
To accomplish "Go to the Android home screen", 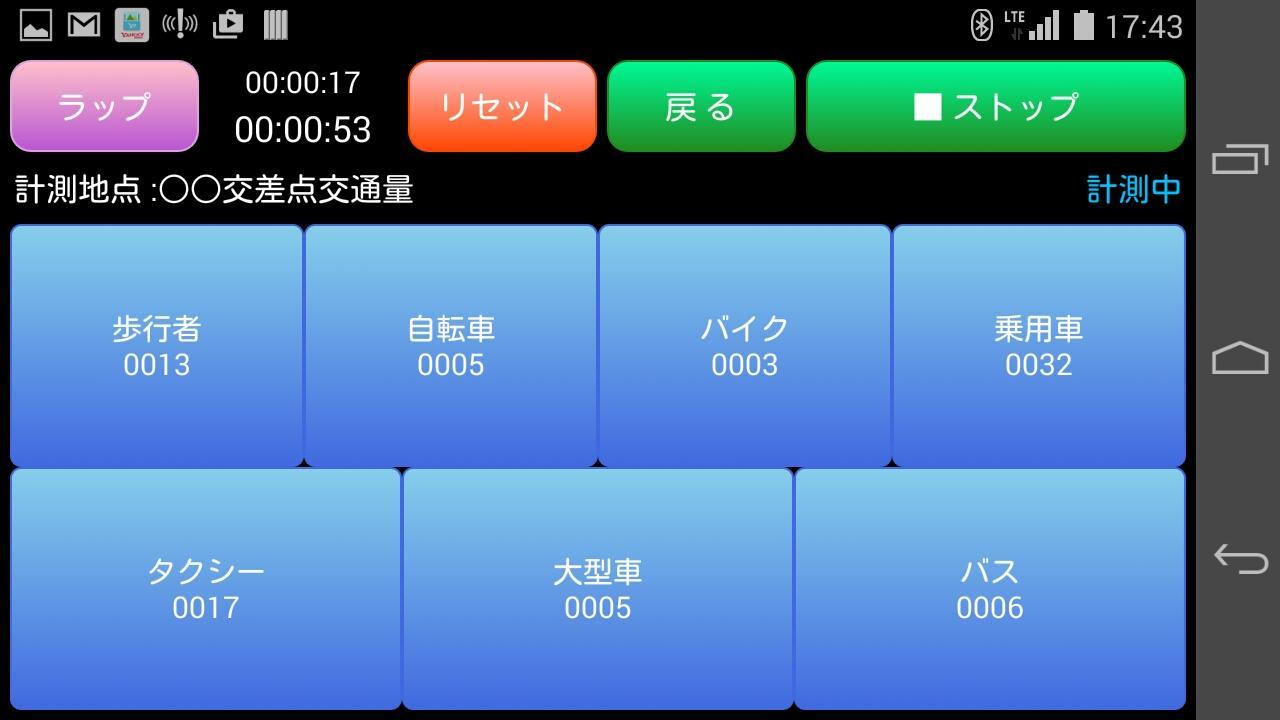I will [x=1239, y=358].
